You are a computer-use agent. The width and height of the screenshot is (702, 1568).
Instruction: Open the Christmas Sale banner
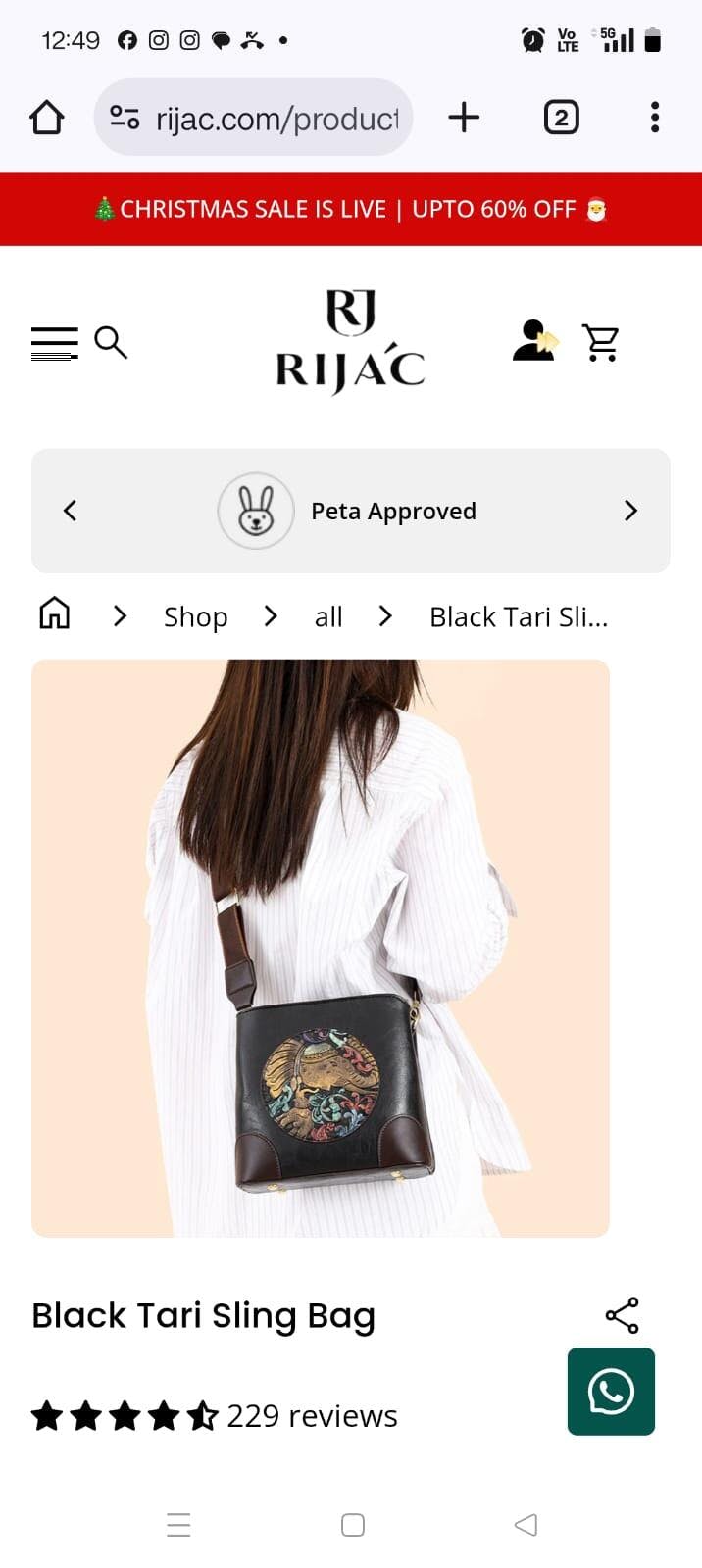[351, 209]
